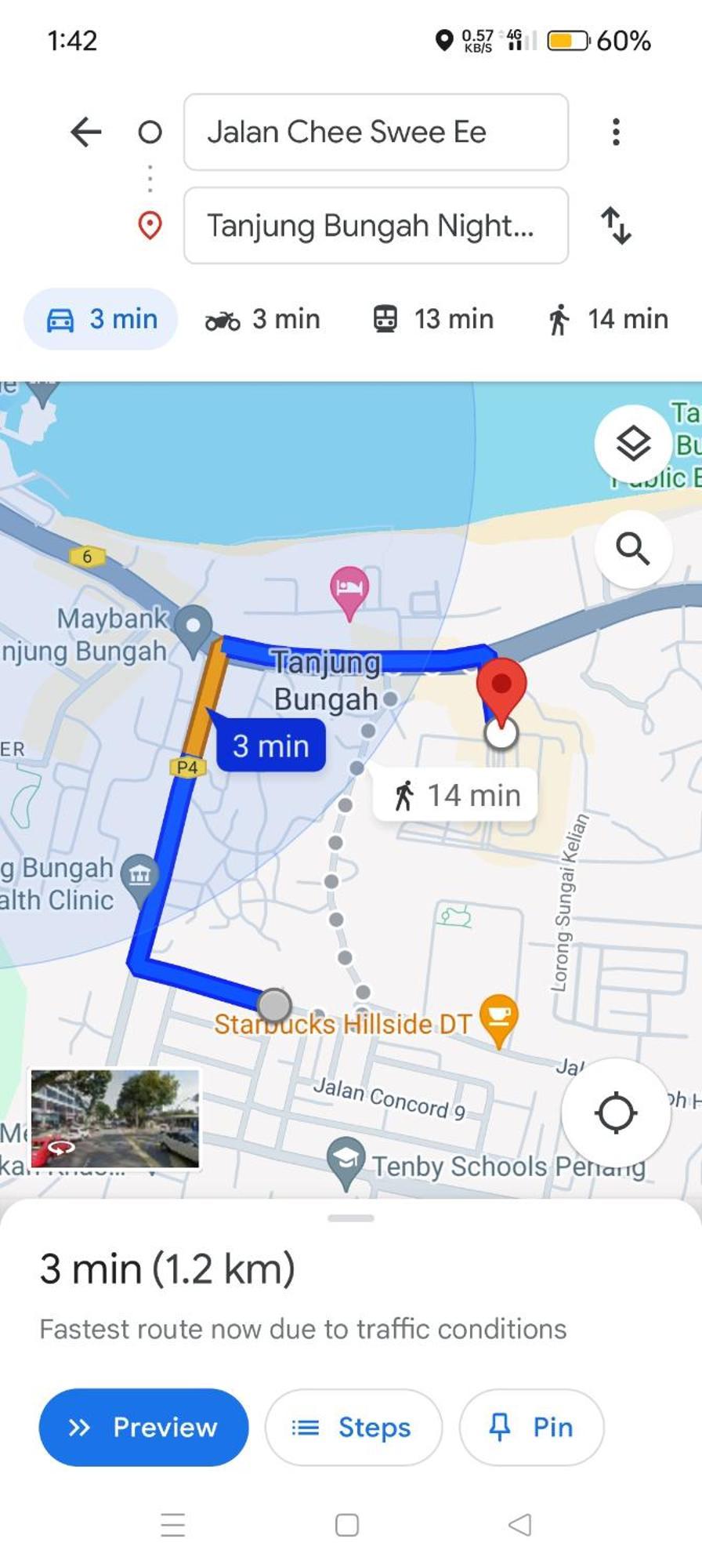The image size is (702, 1568).
Task: Go back from directions screen
Action: [86, 132]
